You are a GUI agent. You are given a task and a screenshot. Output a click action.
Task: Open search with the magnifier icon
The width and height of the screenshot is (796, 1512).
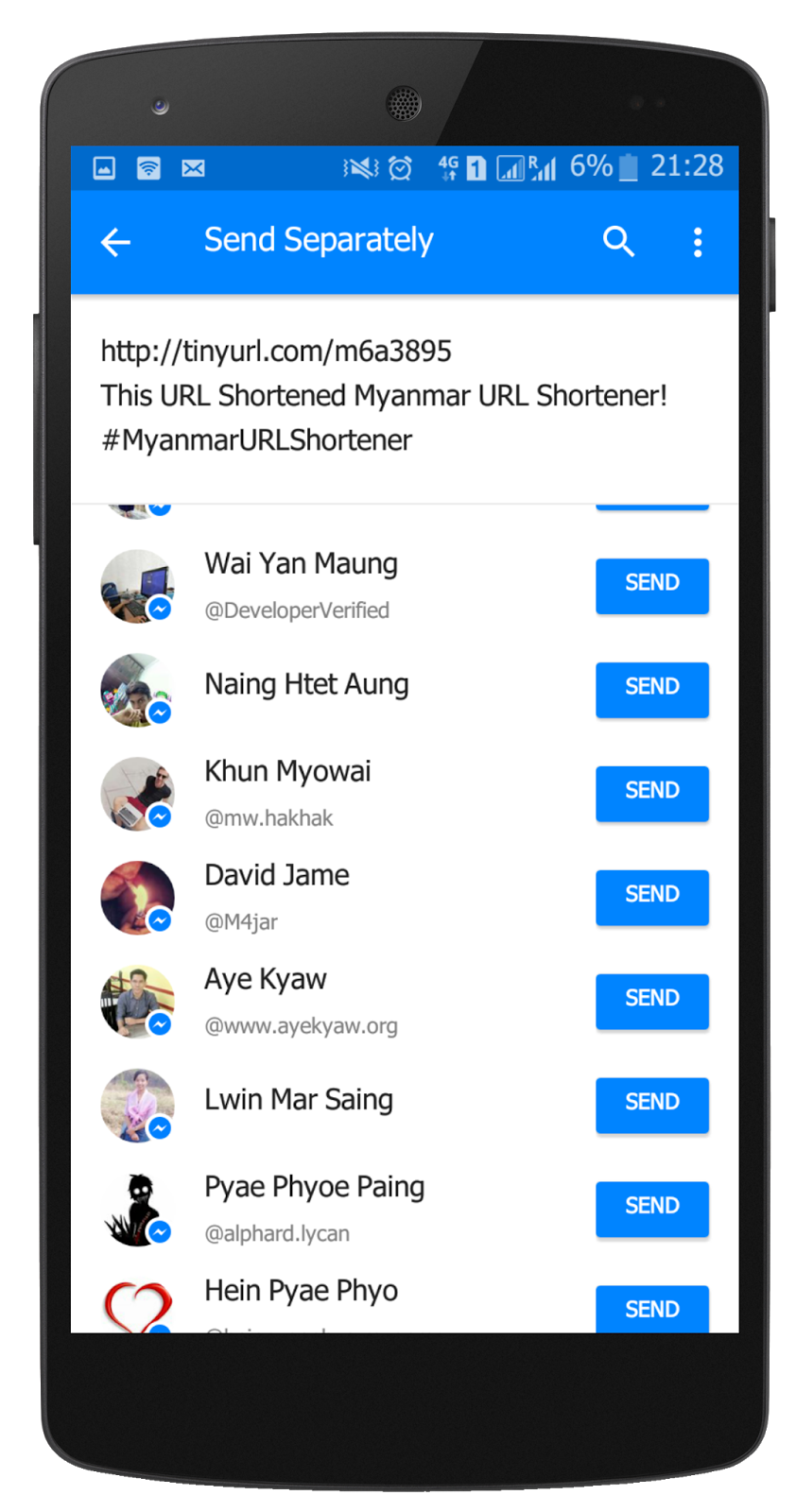coord(618,242)
